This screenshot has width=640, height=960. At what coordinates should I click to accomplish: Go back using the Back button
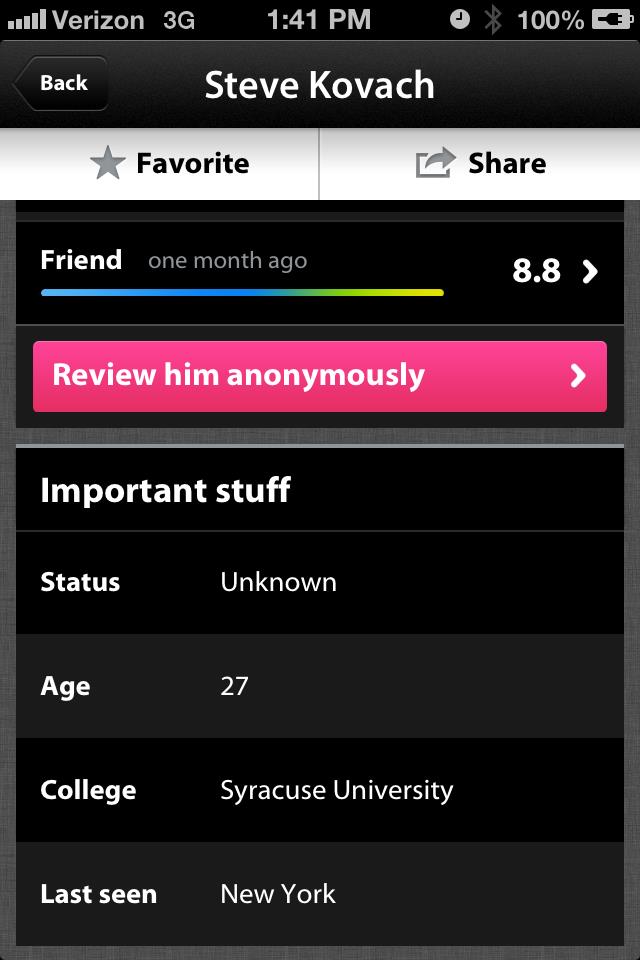coord(60,84)
